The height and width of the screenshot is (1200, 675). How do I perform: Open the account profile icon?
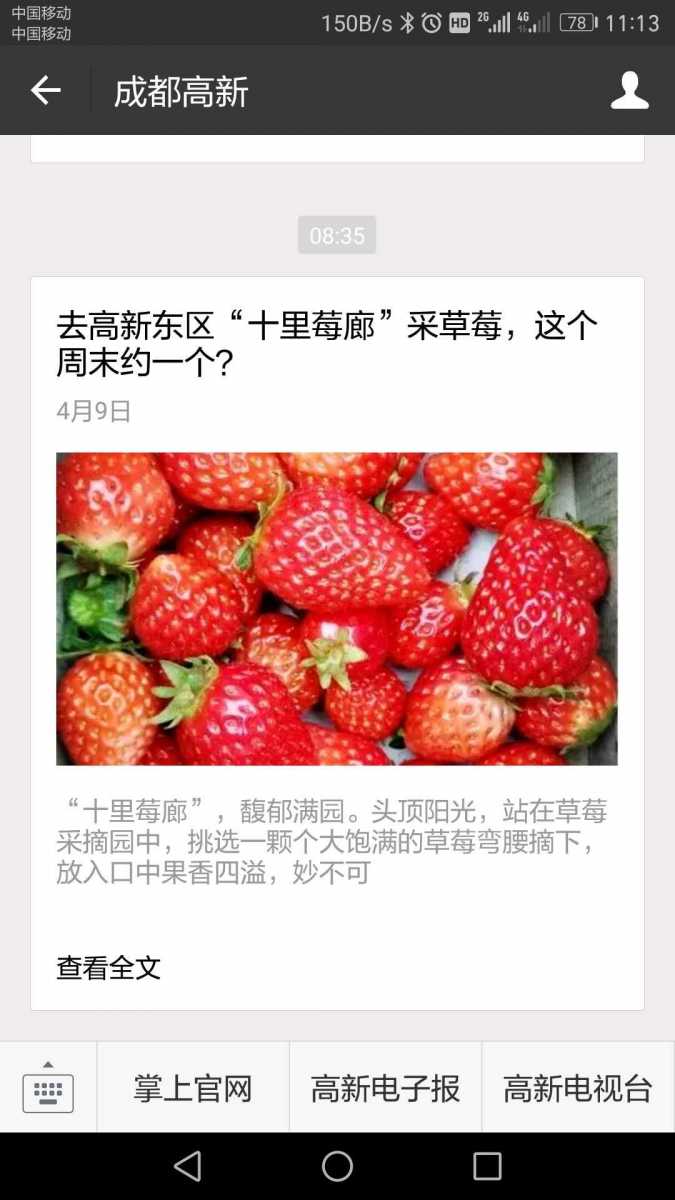point(629,91)
